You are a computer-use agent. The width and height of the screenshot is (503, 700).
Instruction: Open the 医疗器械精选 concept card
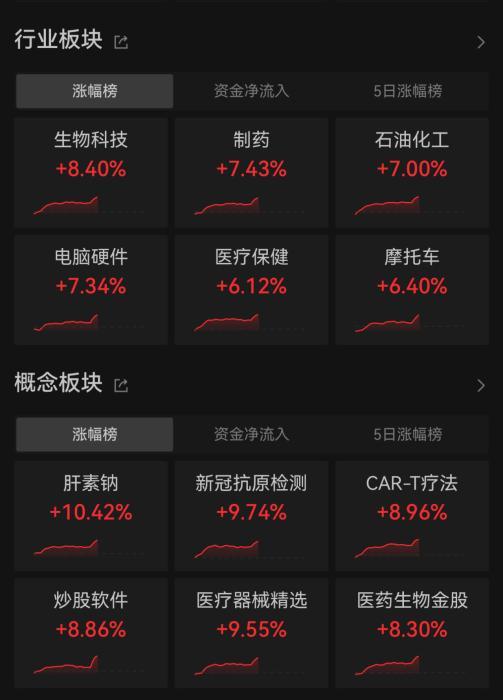251,633
